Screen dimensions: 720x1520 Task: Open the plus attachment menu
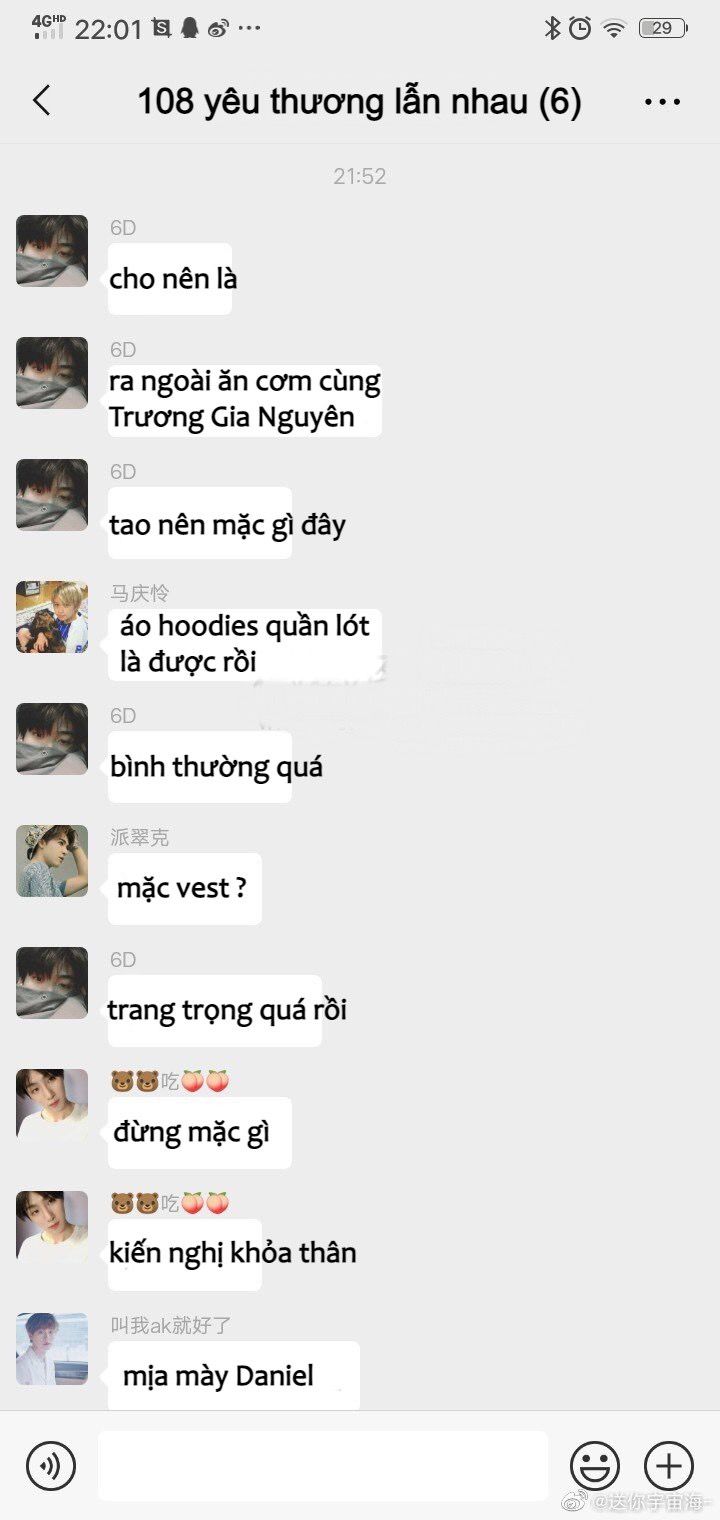coord(669,1467)
